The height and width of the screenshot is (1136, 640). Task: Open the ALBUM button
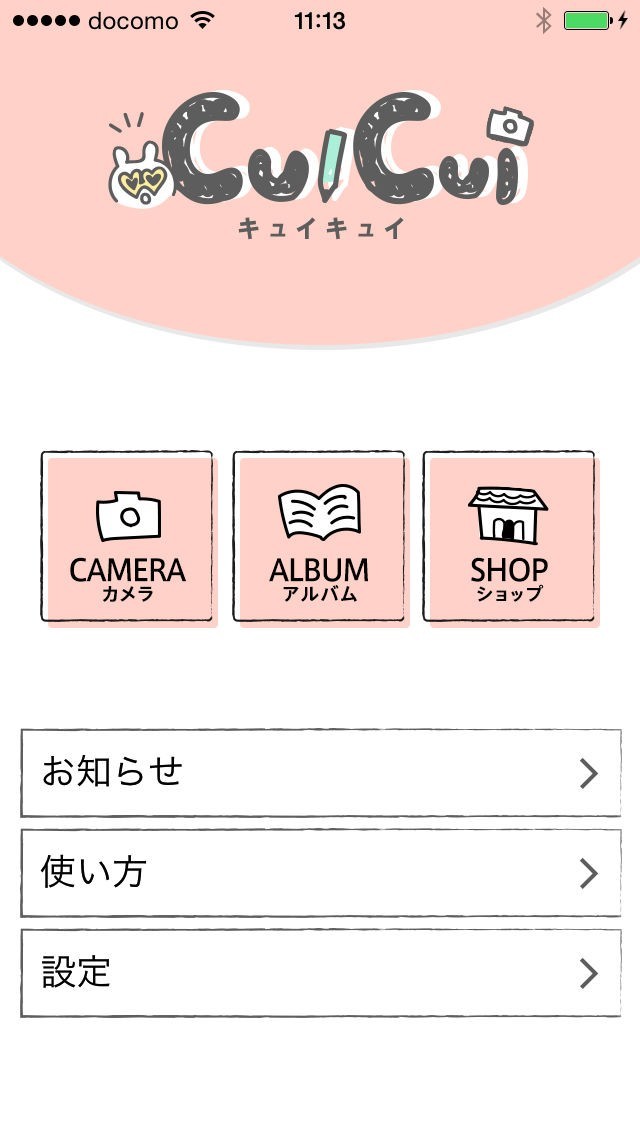click(x=319, y=538)
